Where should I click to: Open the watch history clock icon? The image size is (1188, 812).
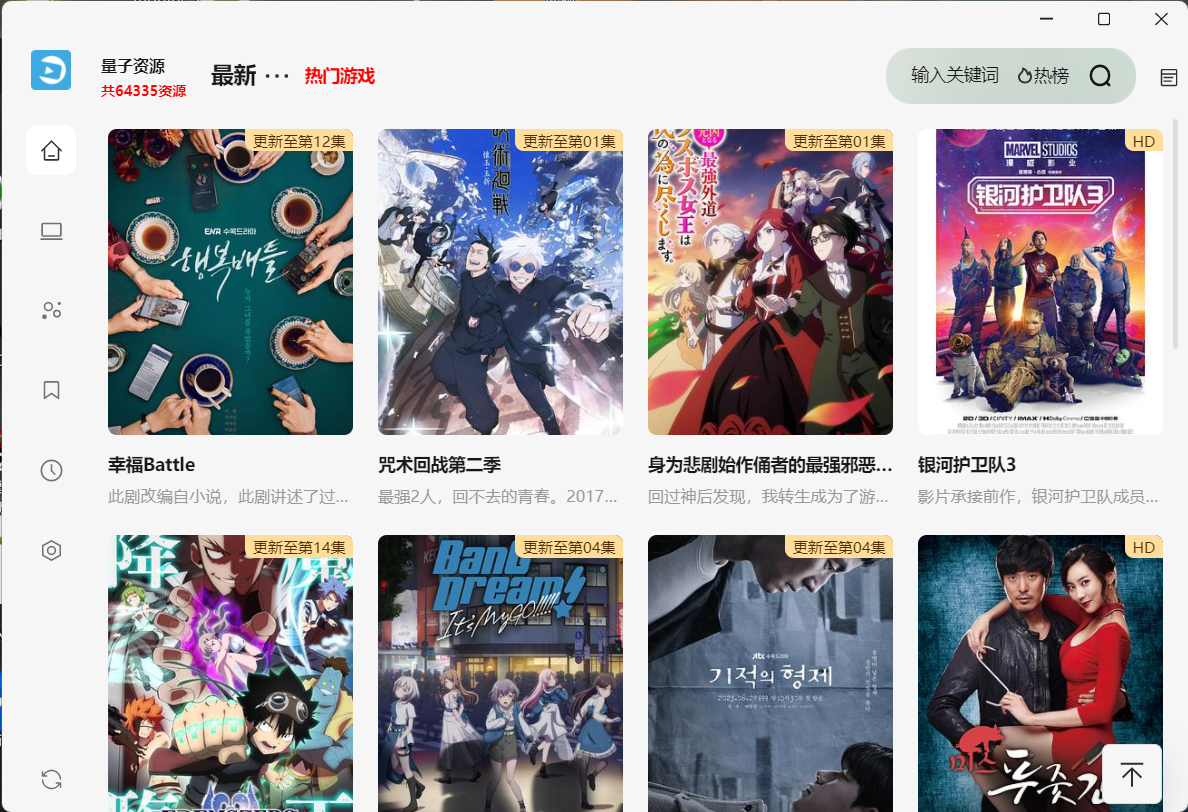[52, 470]
